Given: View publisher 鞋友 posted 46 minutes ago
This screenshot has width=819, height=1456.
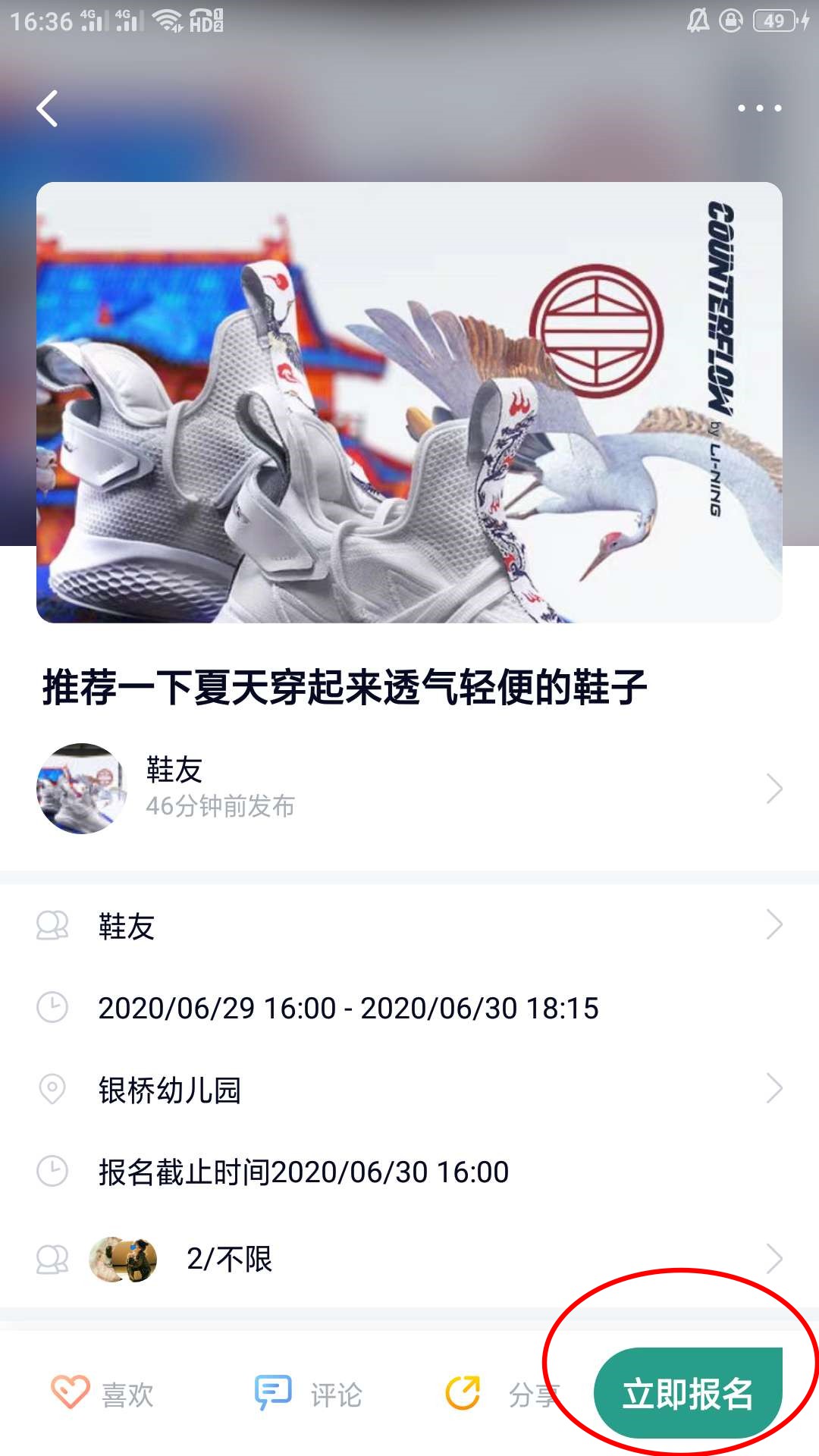Looking at the screenshot, I should pos(409,789).
